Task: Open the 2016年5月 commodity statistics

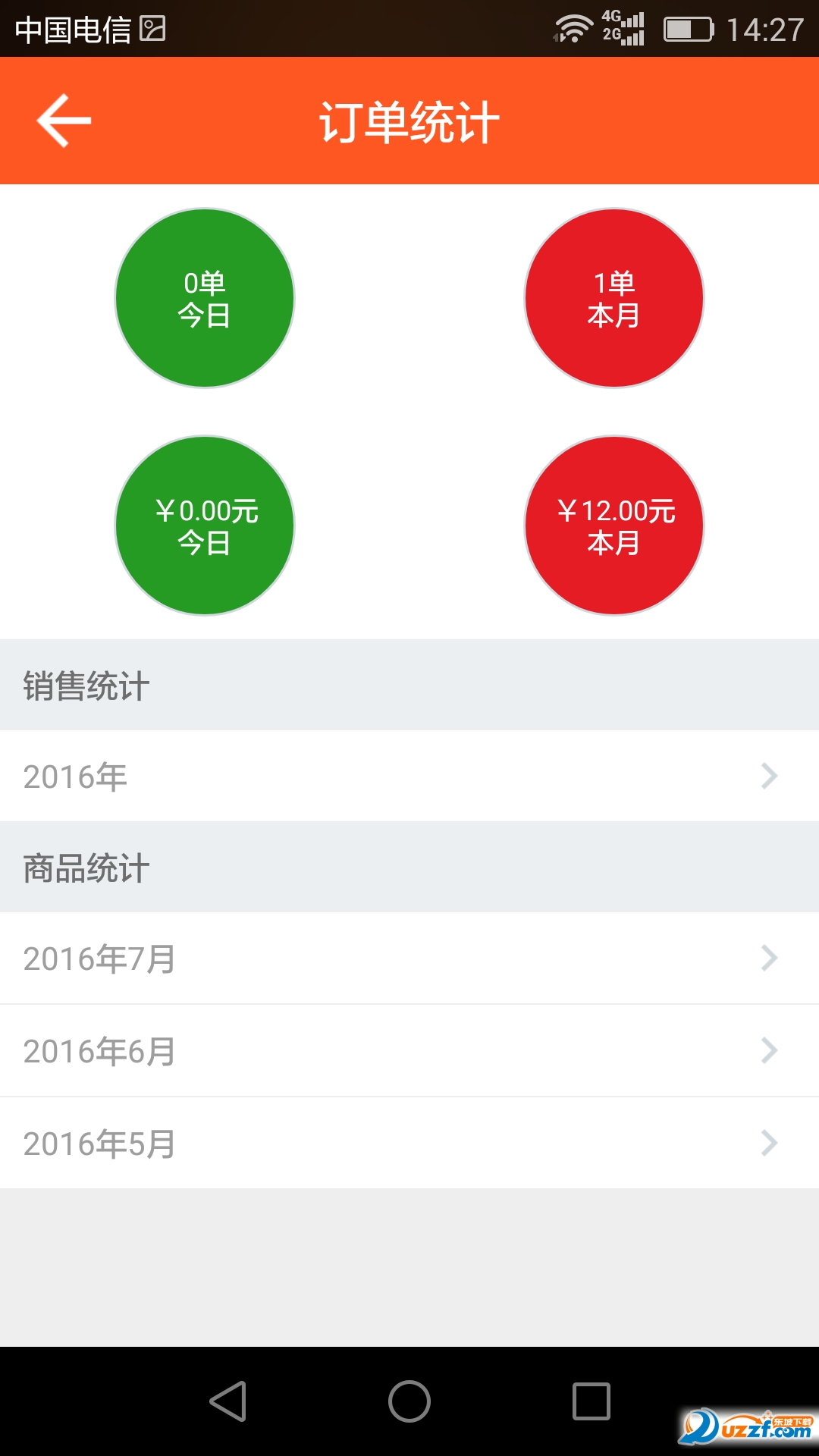Action: [x=409, y=1143]
